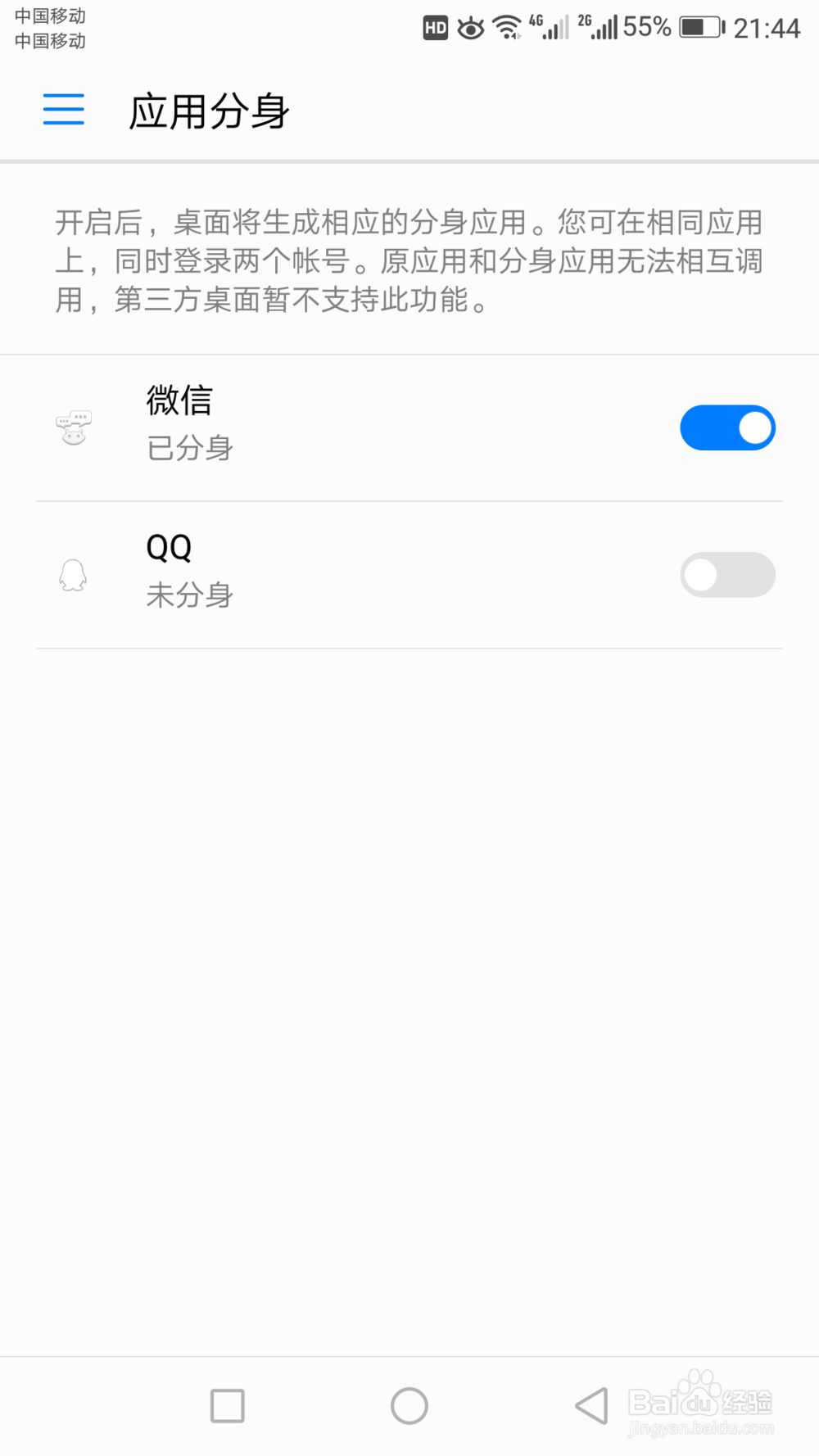This screenshot has width=819, height=1456.
Task: Open the navigation drawer menu
Action: pos(63,110)
